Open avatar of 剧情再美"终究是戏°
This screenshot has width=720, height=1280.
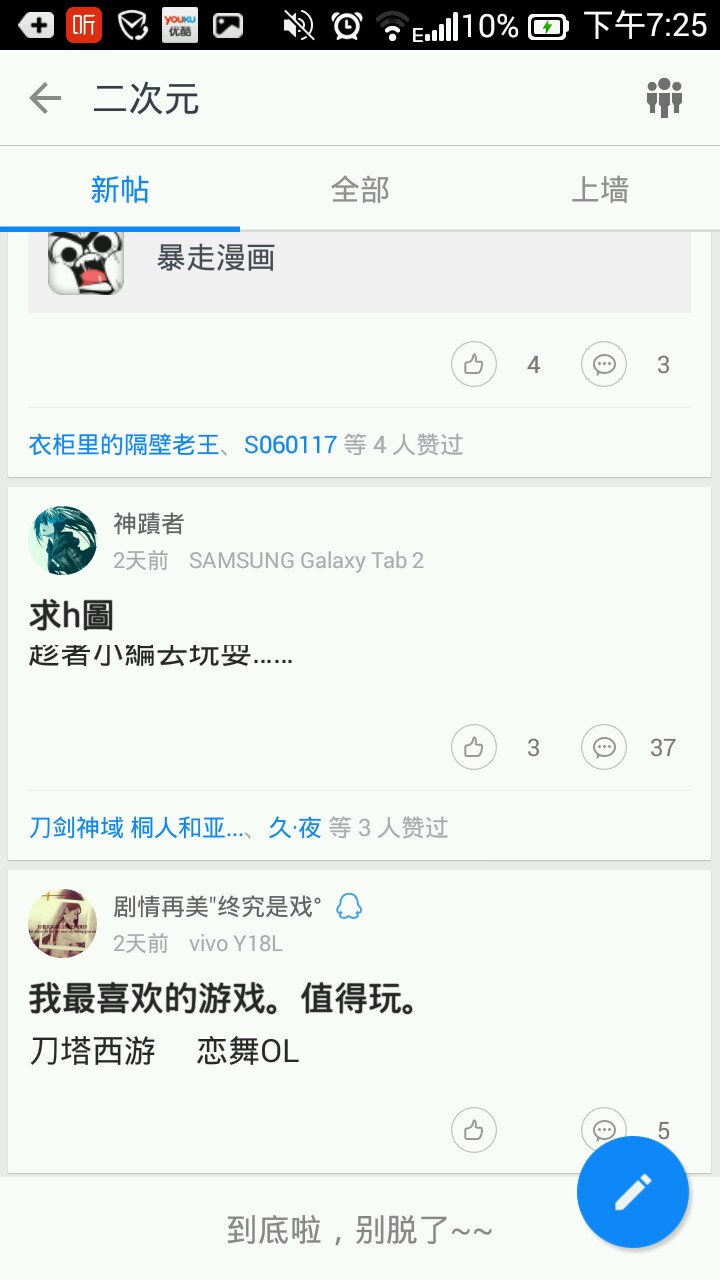coord(62,923)
